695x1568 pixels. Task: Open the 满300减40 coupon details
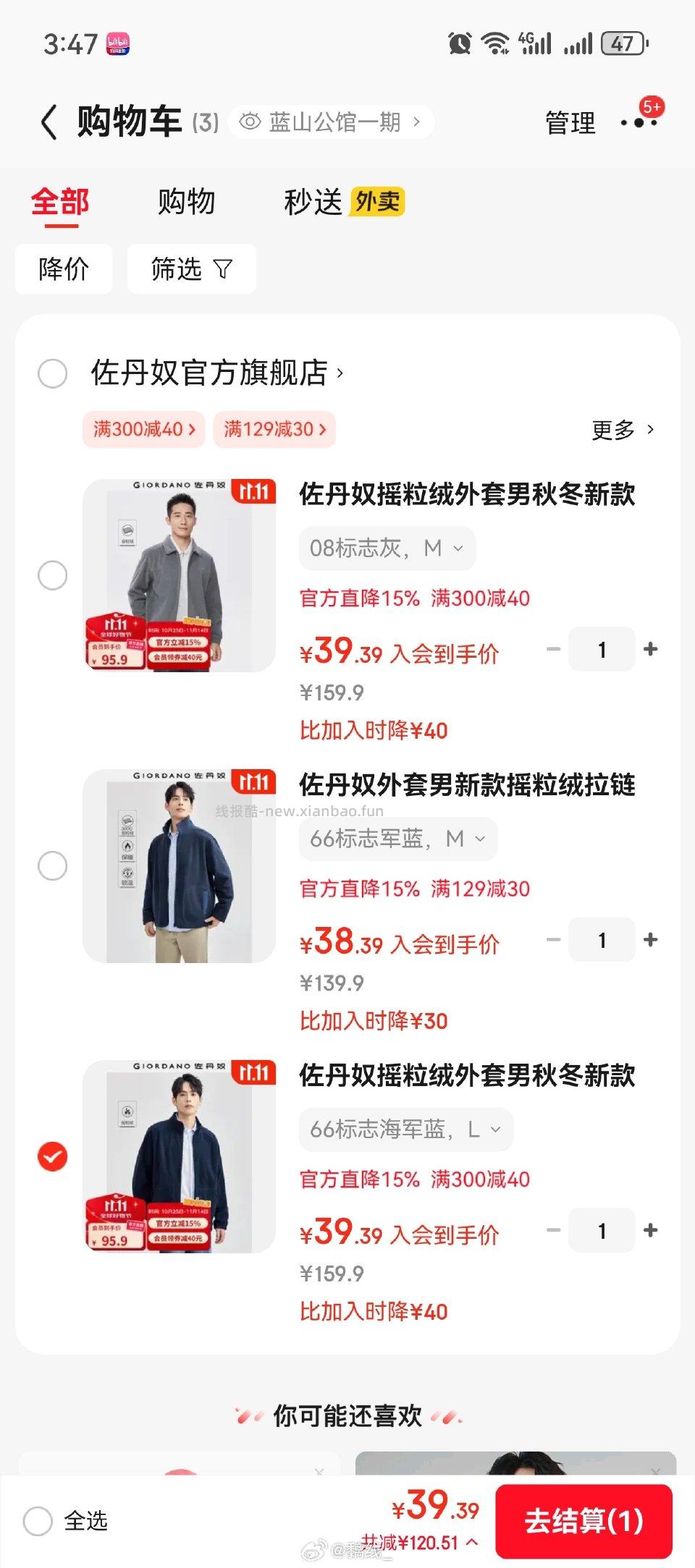coord(143,429)
